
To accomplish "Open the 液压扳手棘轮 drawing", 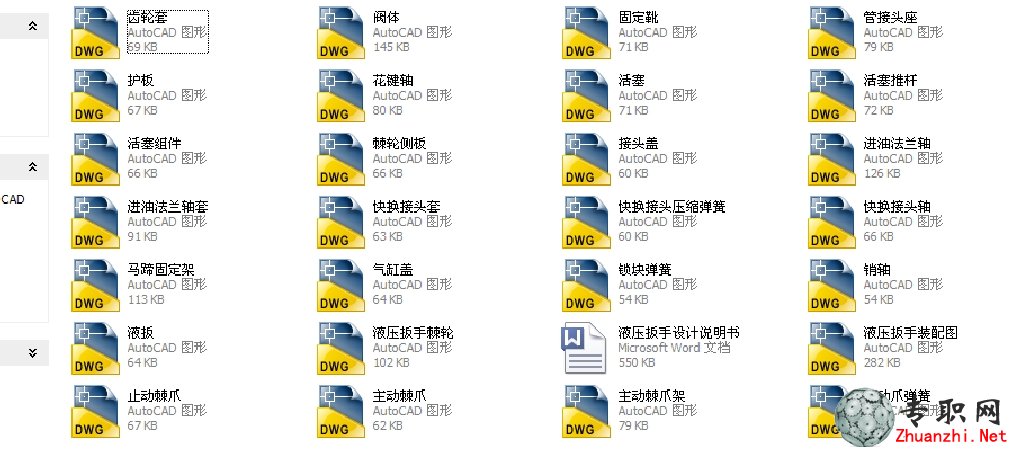I will [341, 348].
